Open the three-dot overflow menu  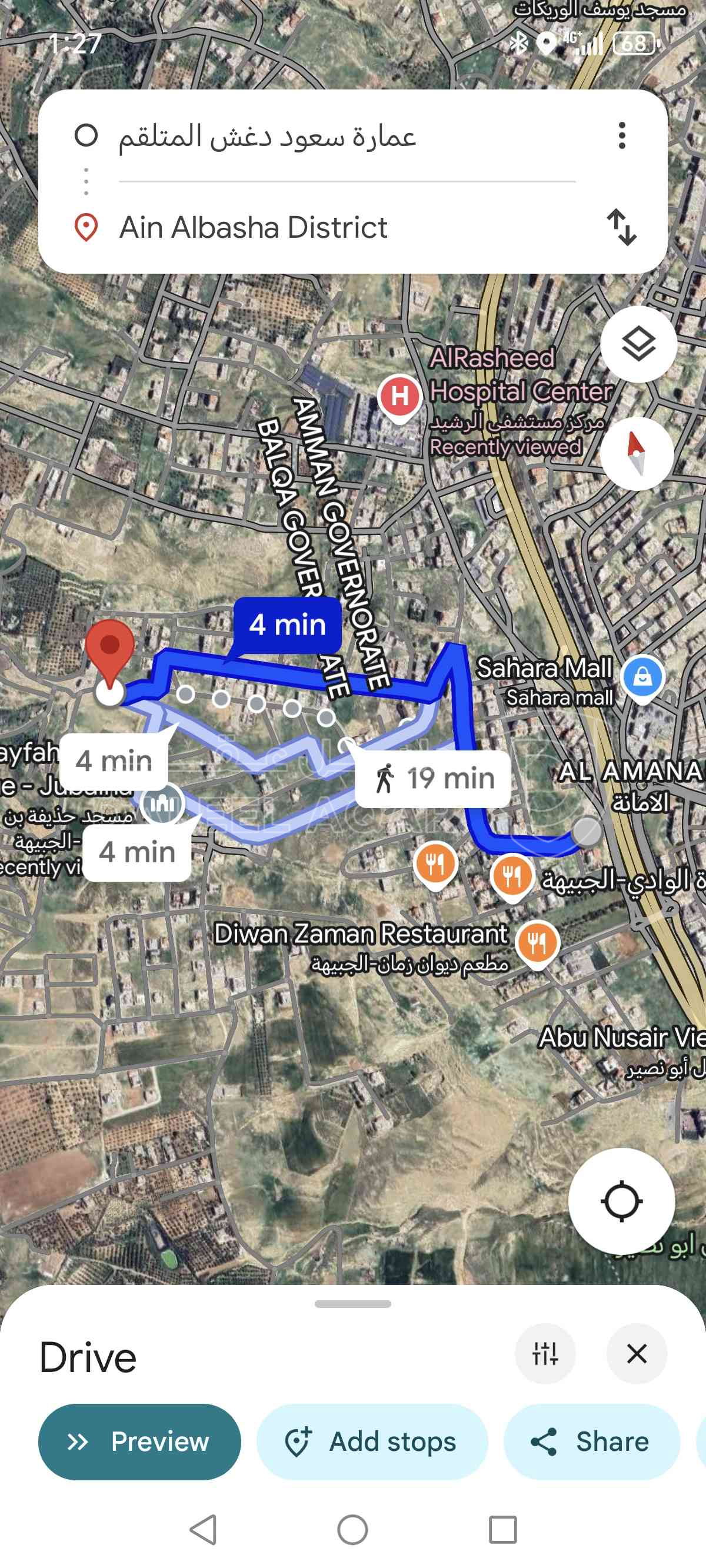(621, 135)
